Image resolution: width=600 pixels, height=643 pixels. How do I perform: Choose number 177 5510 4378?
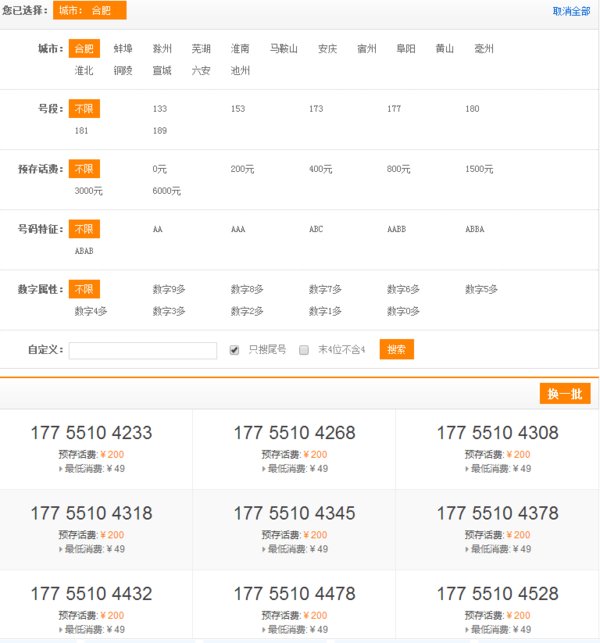pyautogui.click(x=497, y=513)
